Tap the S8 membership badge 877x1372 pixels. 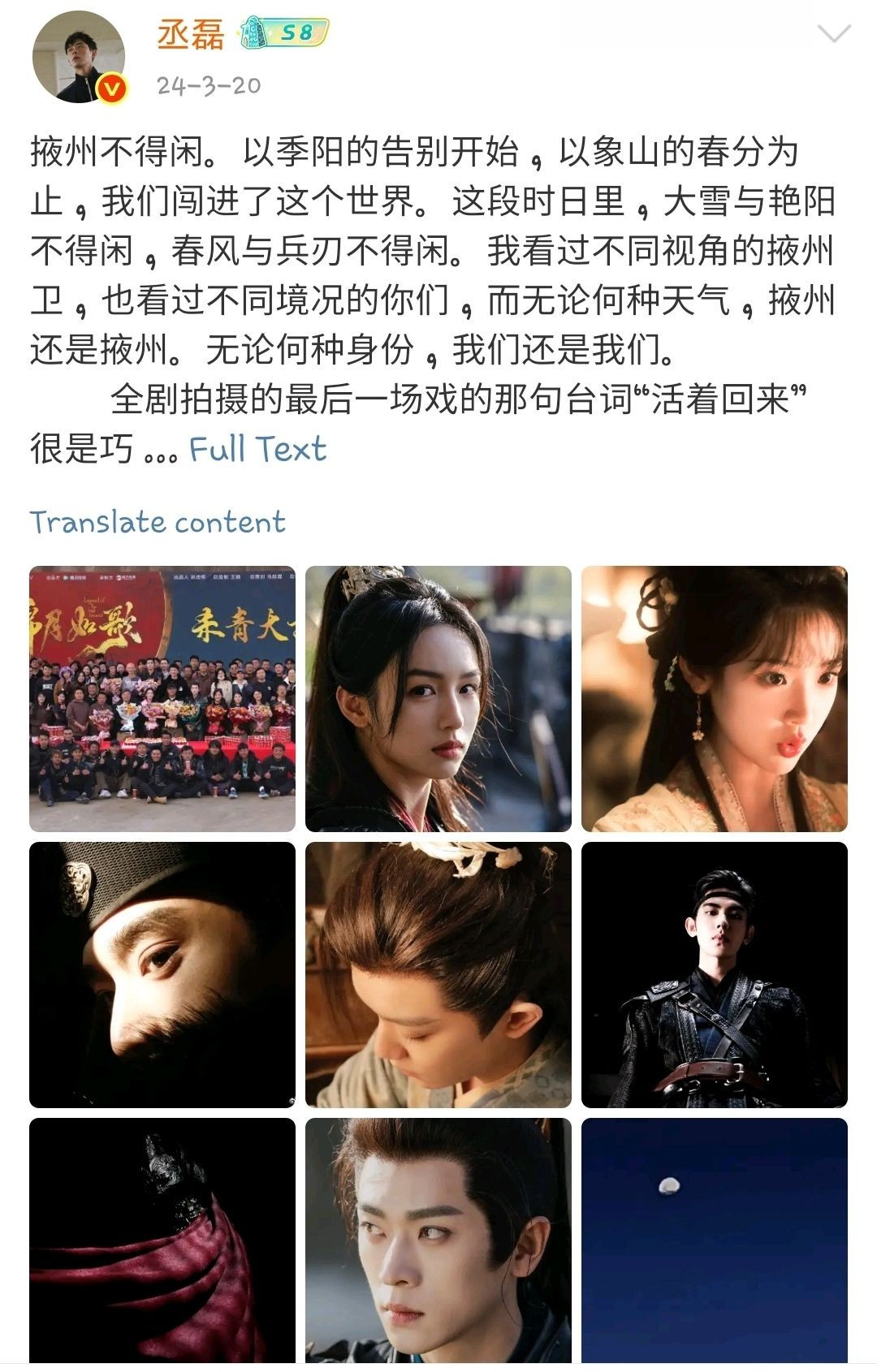[x=285, y=33]
